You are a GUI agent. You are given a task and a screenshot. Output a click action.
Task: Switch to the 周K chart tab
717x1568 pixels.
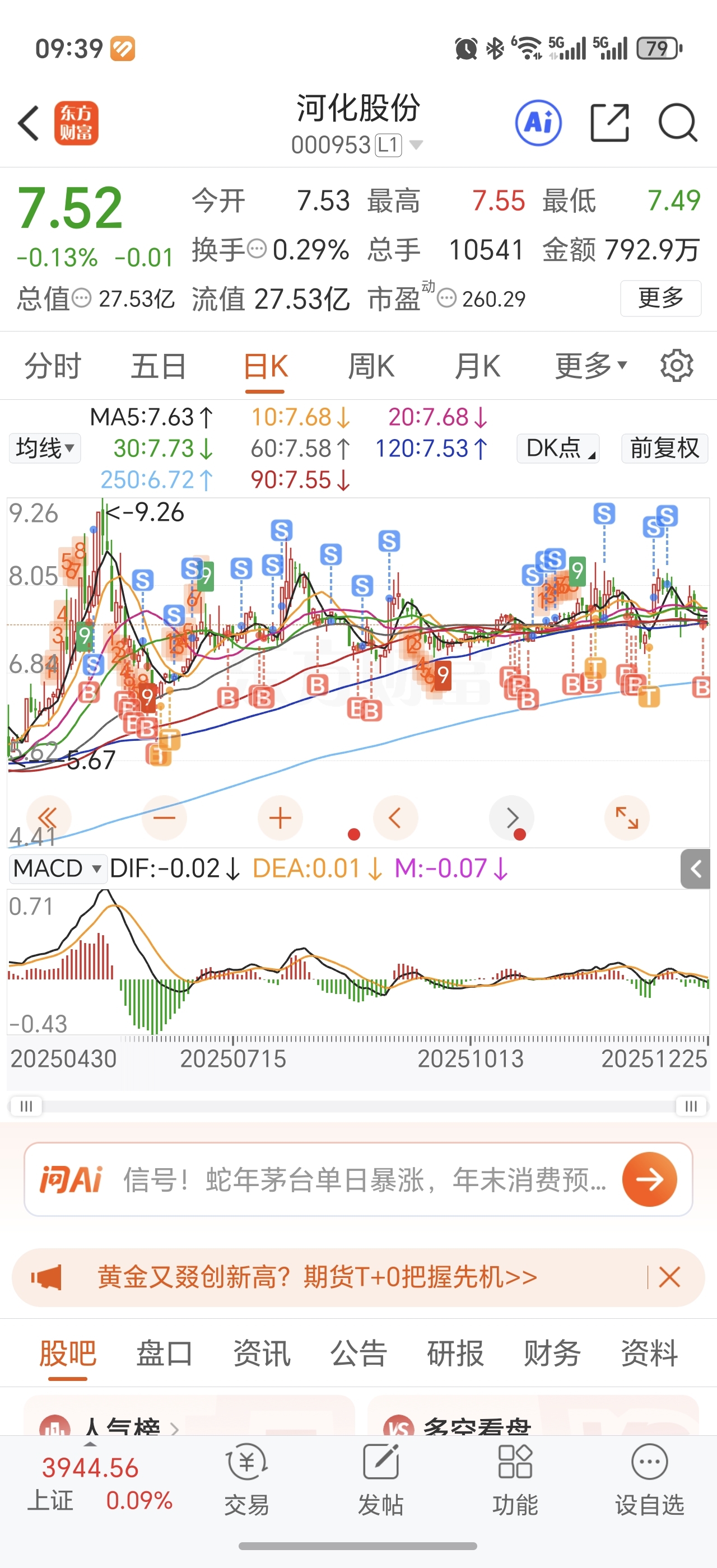click(x=371, y=366)
